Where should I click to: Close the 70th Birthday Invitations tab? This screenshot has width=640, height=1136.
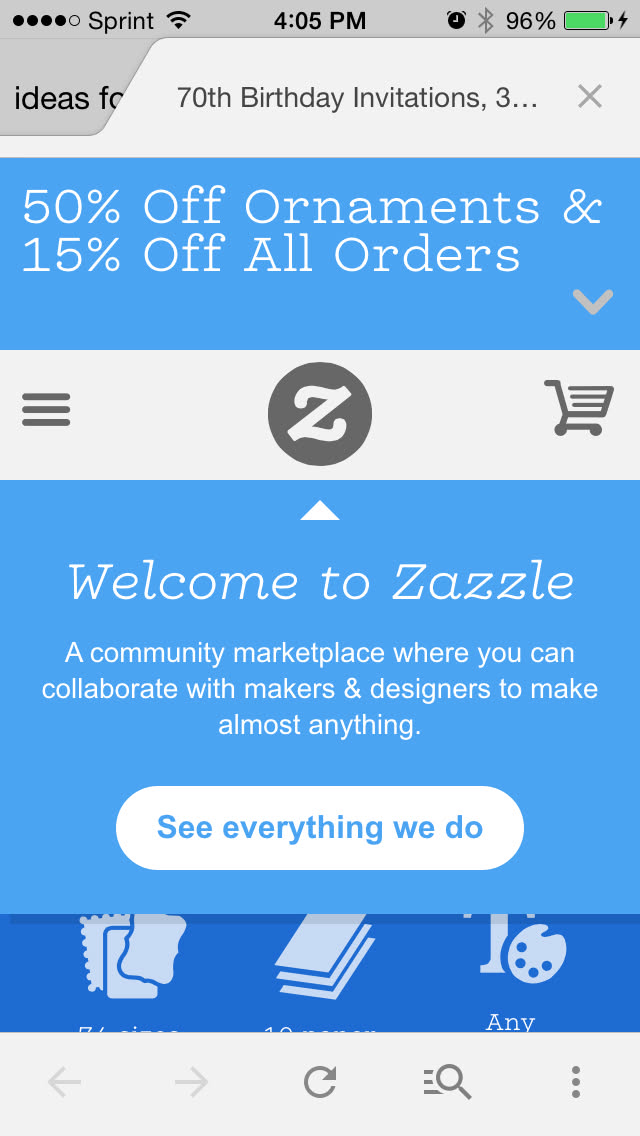coord(590,97)
